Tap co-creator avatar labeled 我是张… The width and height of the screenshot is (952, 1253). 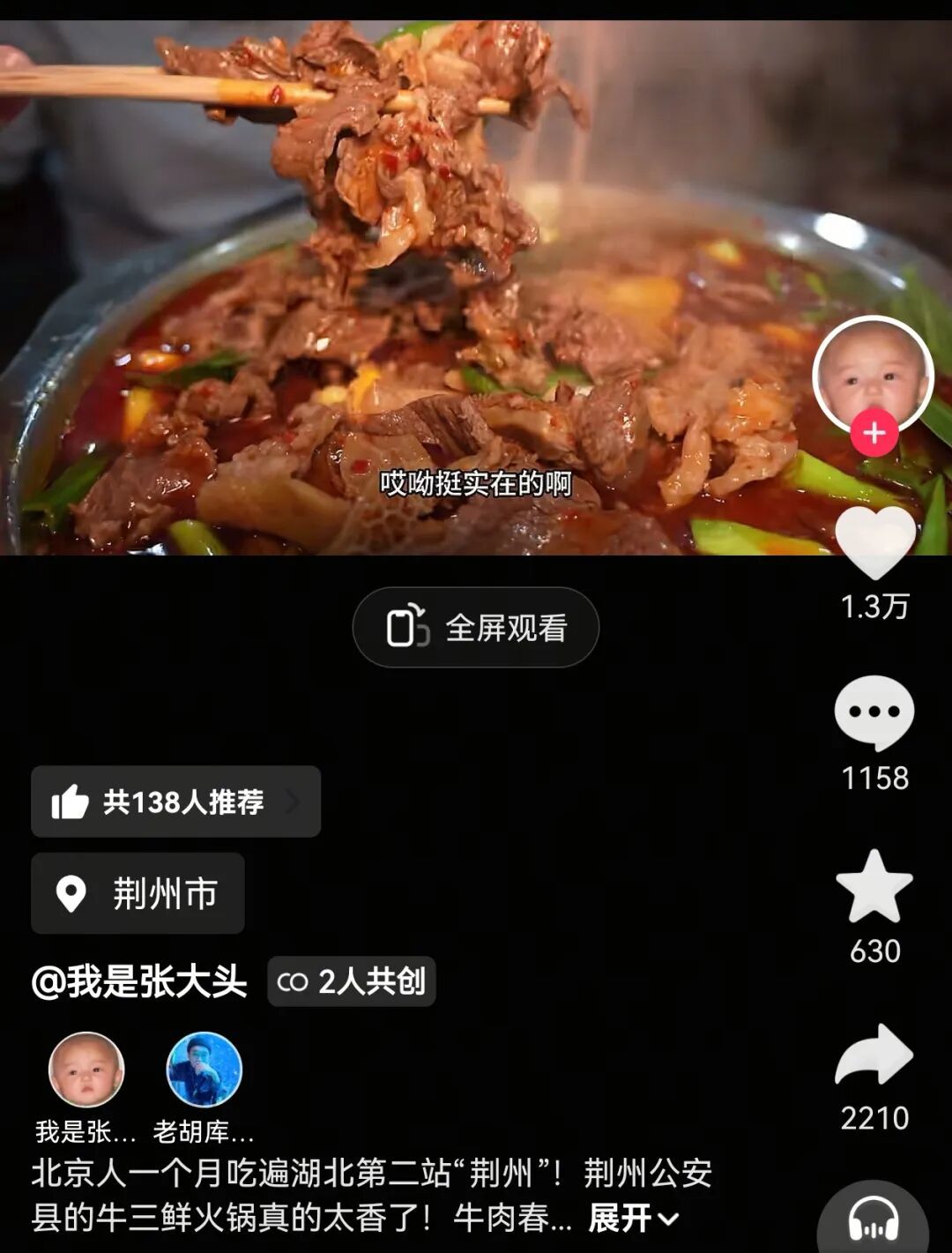coord(86,1070)
